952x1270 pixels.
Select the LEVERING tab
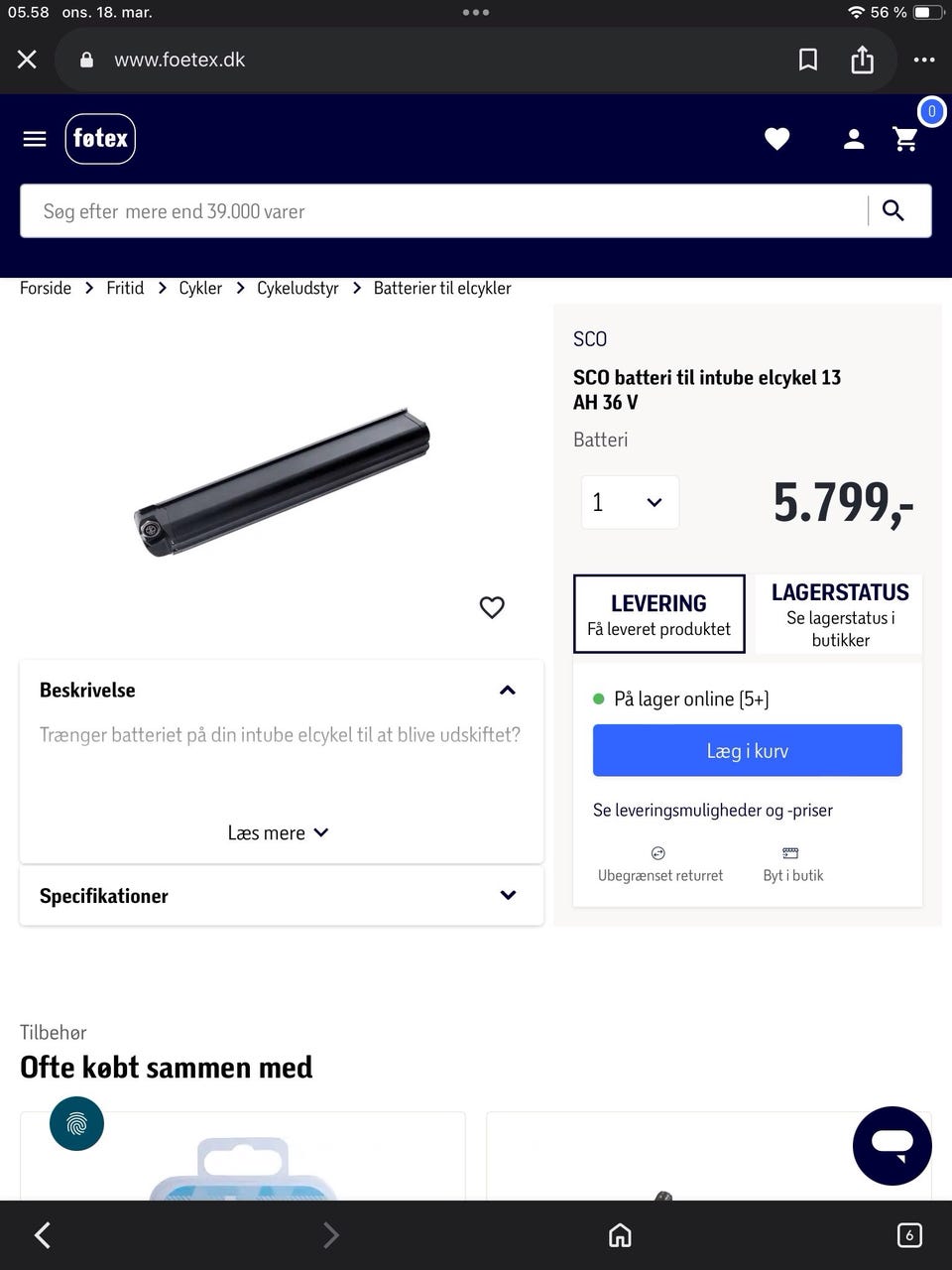click(658, 613)
